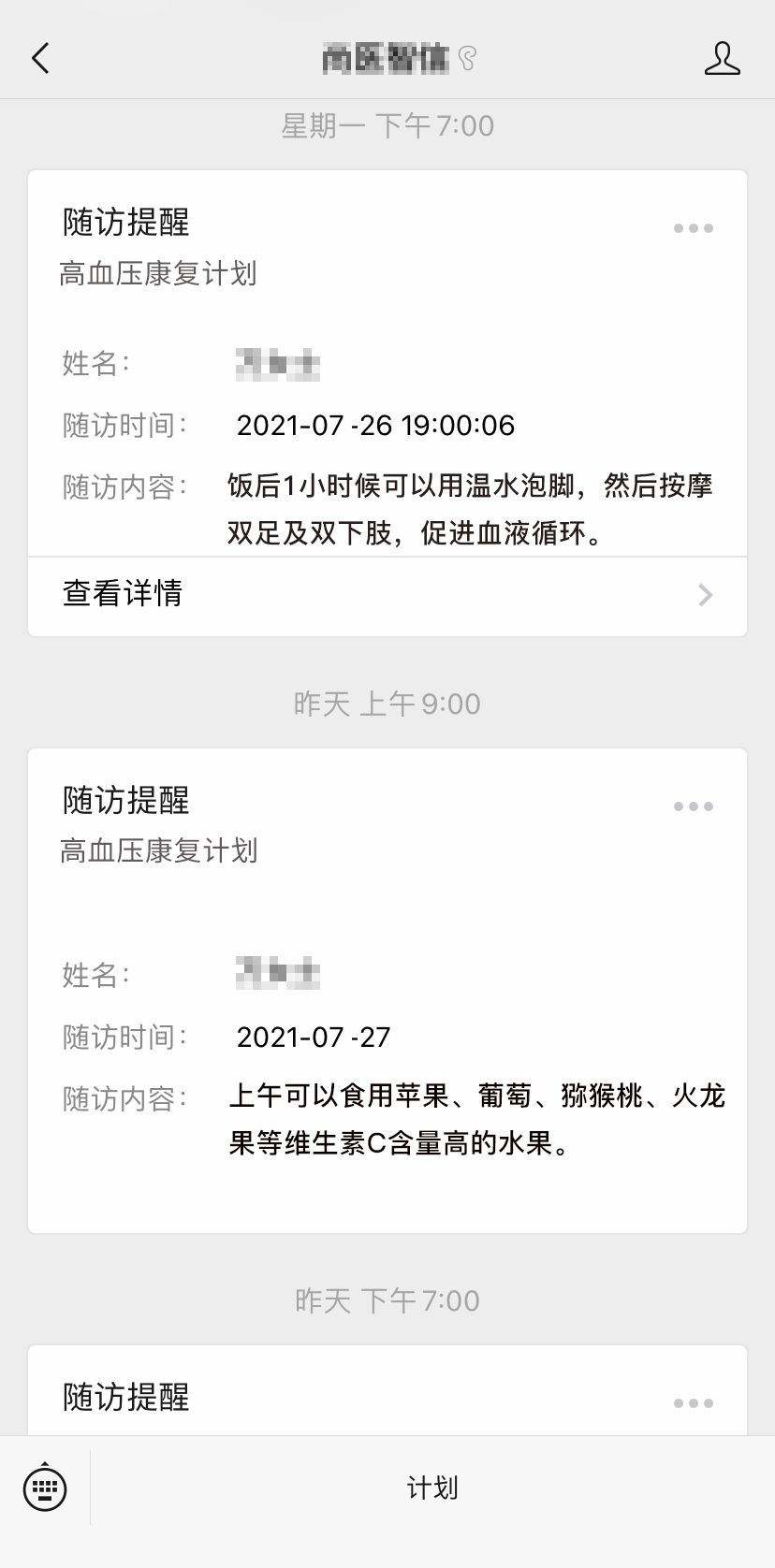
Task: Tap the more options dots on the 2021-07-27 reminder
Action: click(693, 806)
